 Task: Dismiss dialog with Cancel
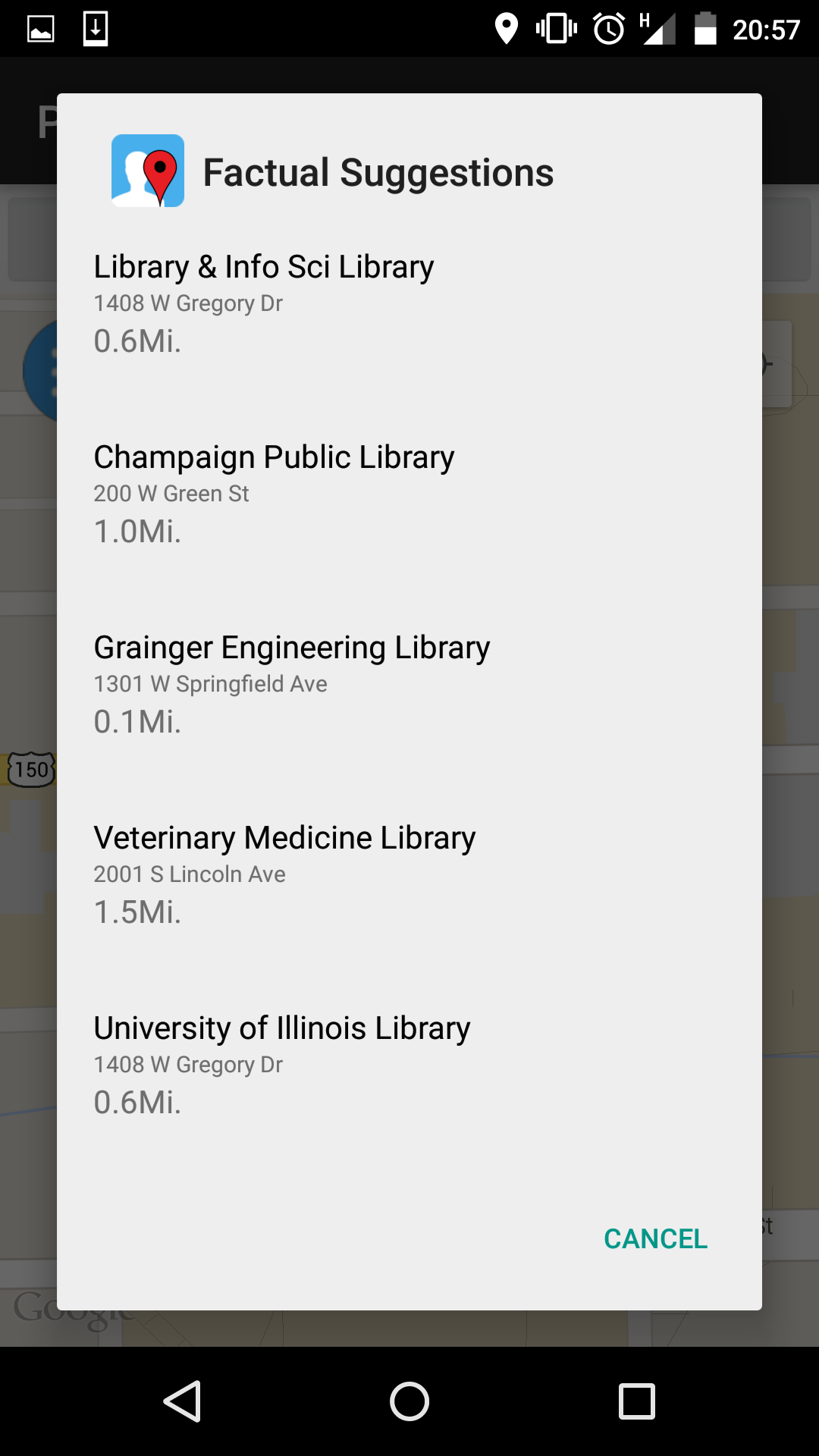tap(655, 1238)
